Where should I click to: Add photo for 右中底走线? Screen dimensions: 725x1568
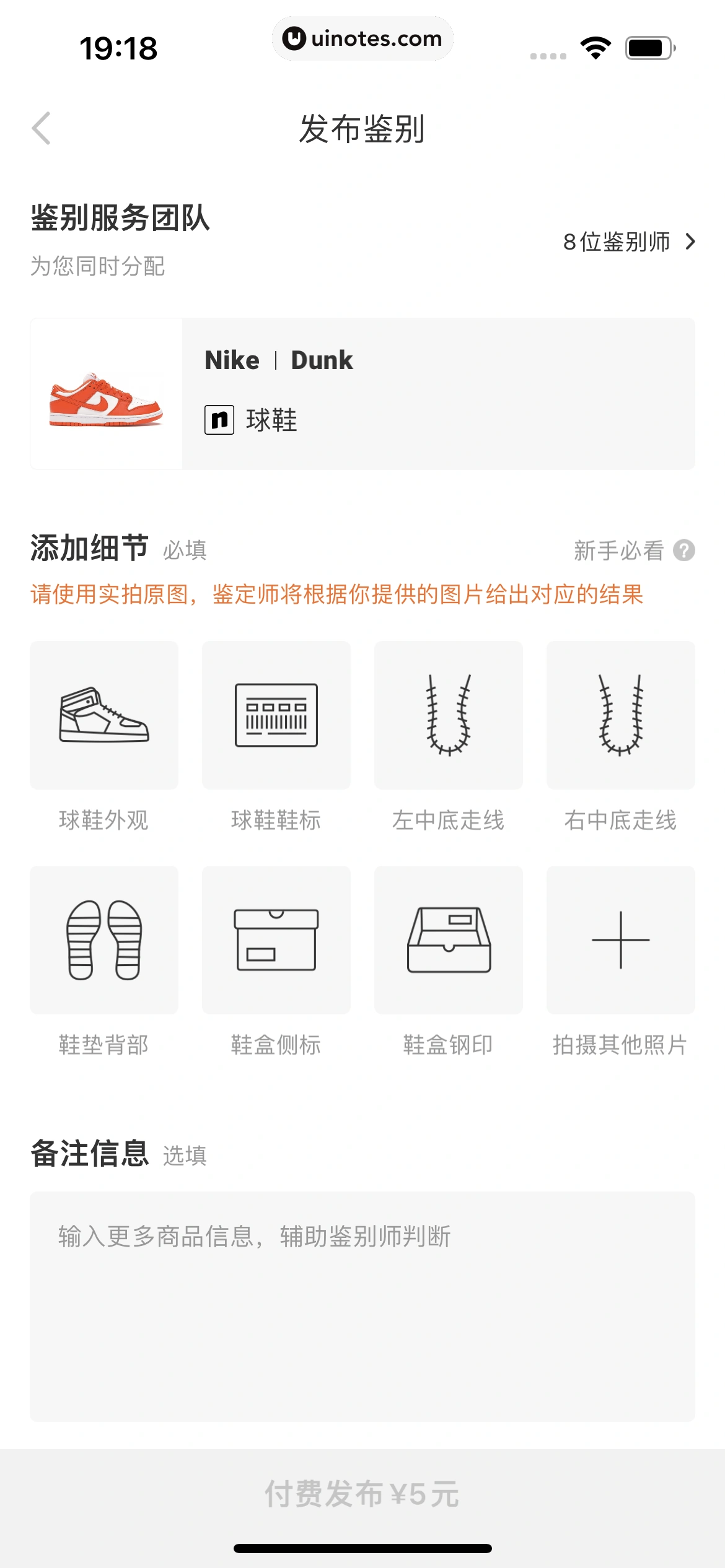620,715
